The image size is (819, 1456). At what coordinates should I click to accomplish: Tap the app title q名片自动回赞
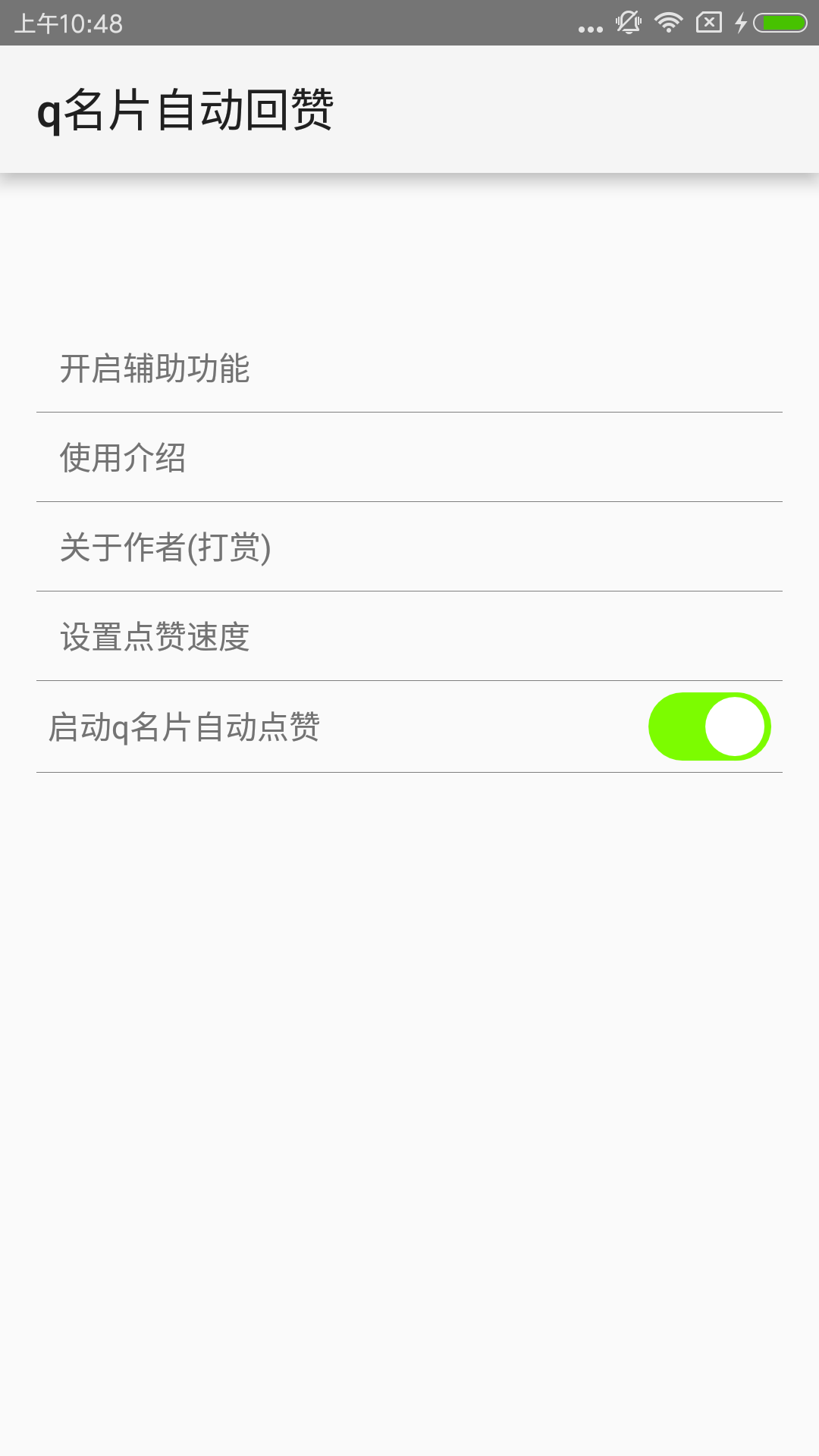click(x=187, y=110)
